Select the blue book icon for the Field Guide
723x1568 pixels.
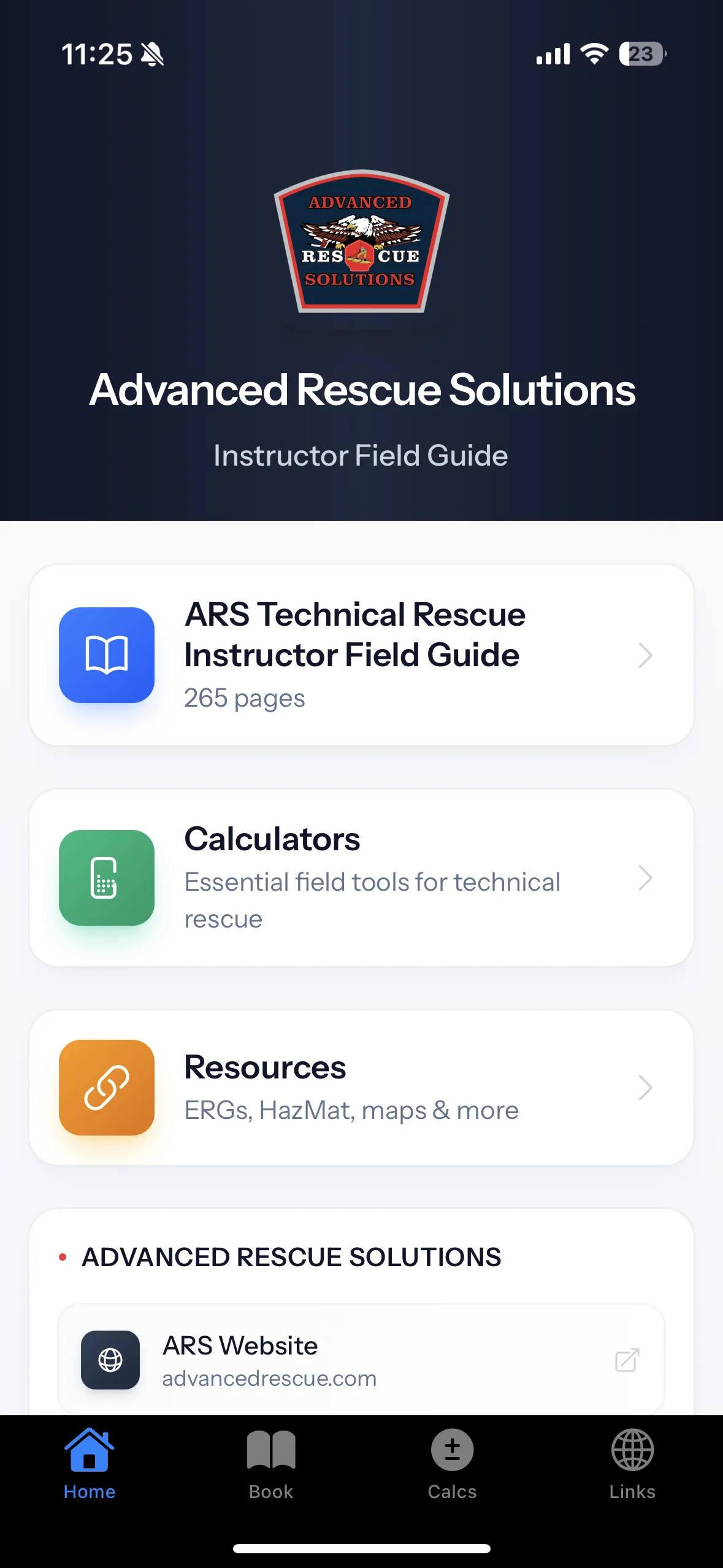(106, 655)
